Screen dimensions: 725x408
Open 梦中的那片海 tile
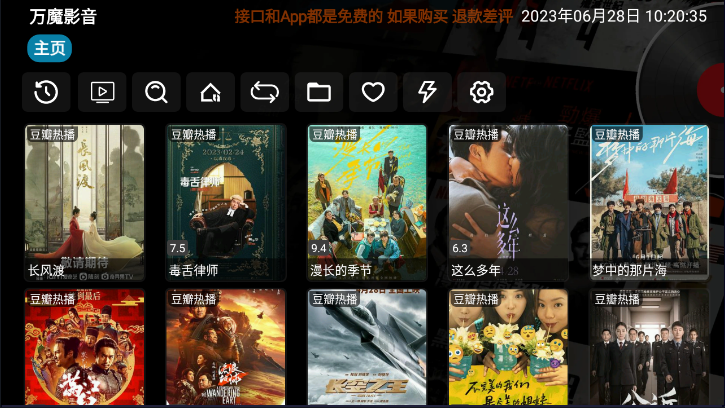click(649, 202)
